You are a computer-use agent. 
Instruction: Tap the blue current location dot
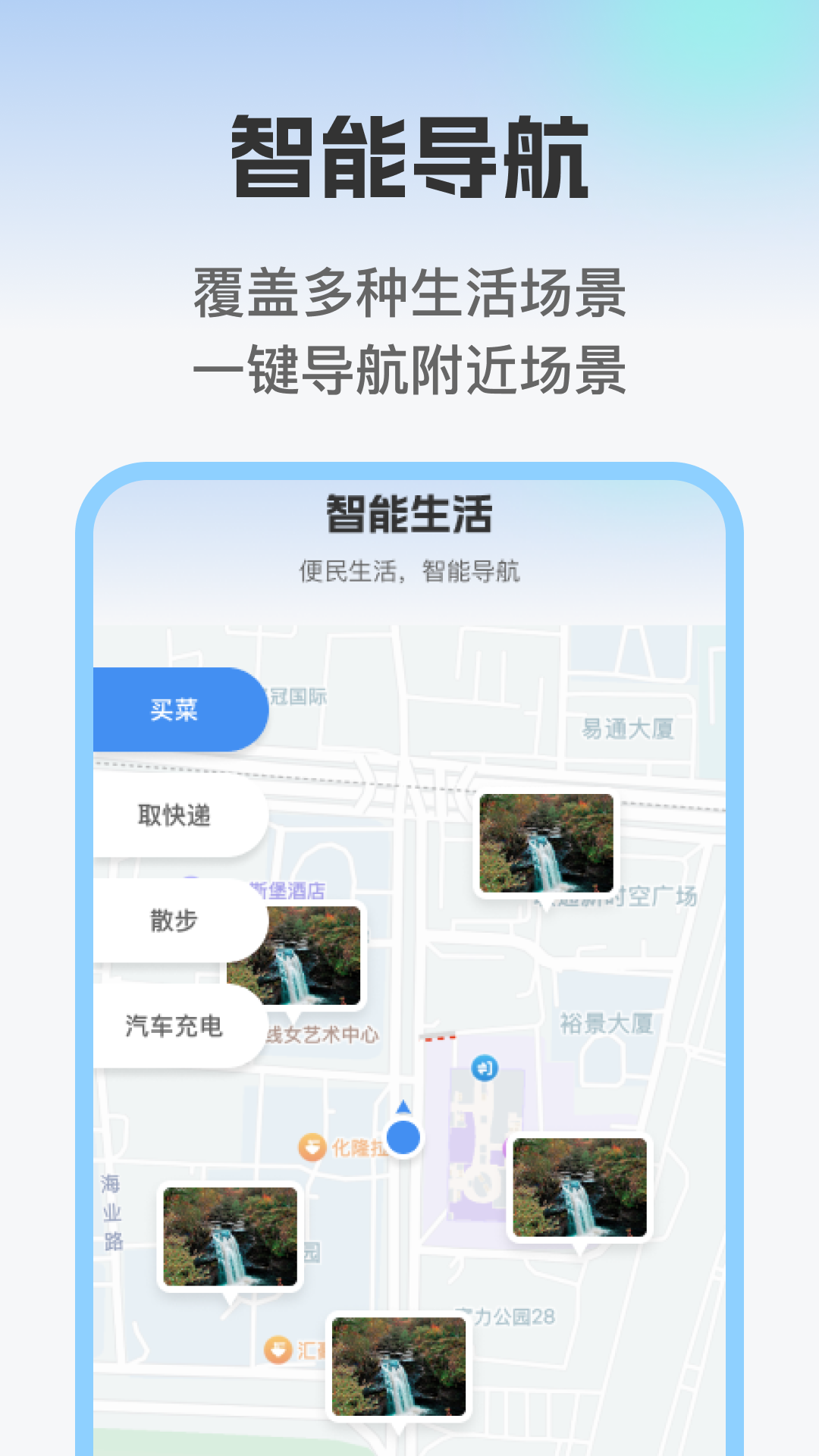[404, 1137]
